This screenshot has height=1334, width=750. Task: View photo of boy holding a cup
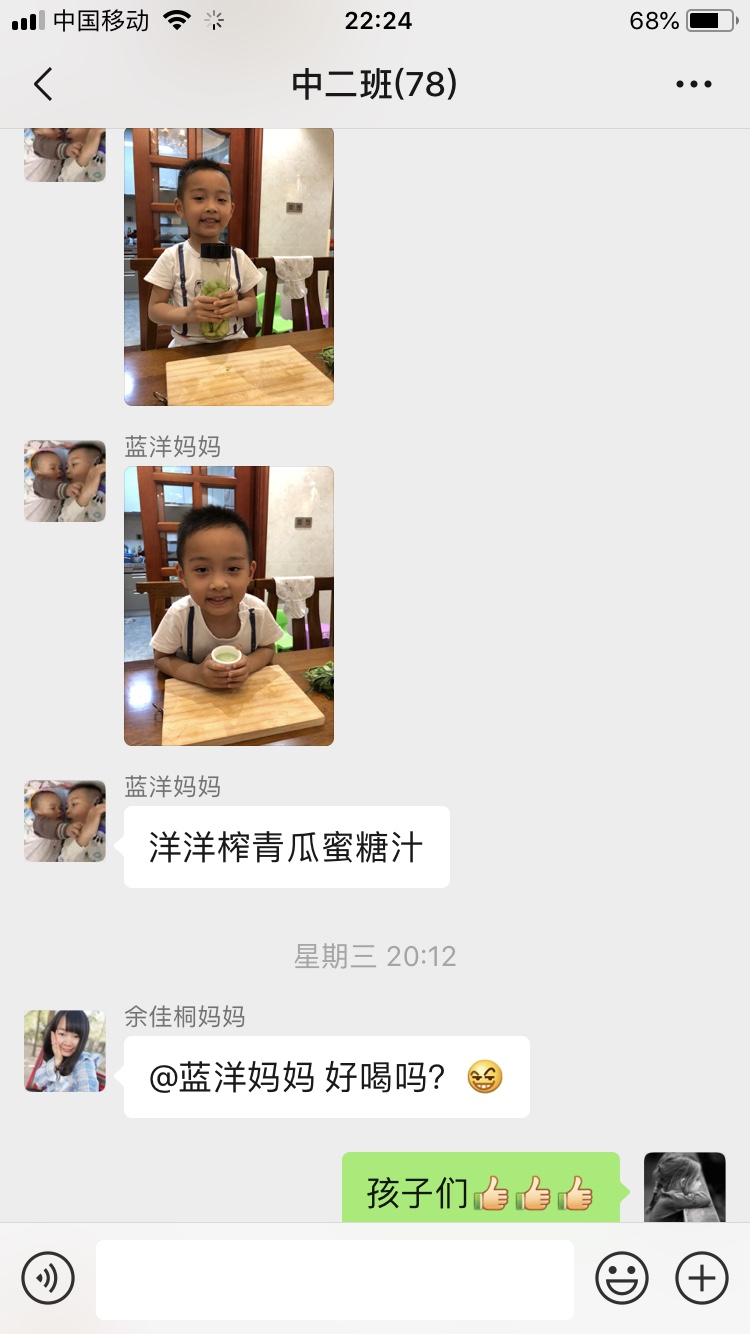(229, 606)
